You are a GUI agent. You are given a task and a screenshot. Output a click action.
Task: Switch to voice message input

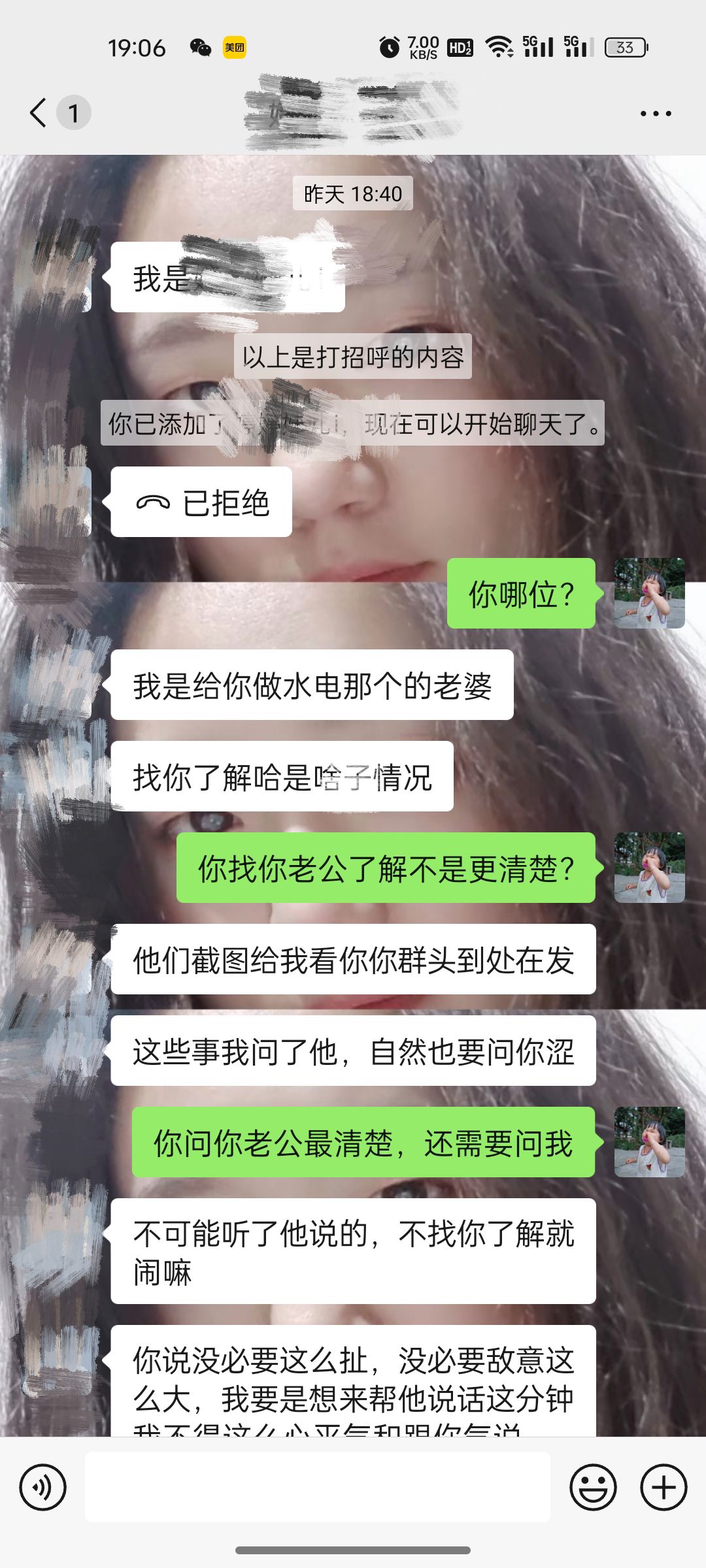tap(43, 1488)
